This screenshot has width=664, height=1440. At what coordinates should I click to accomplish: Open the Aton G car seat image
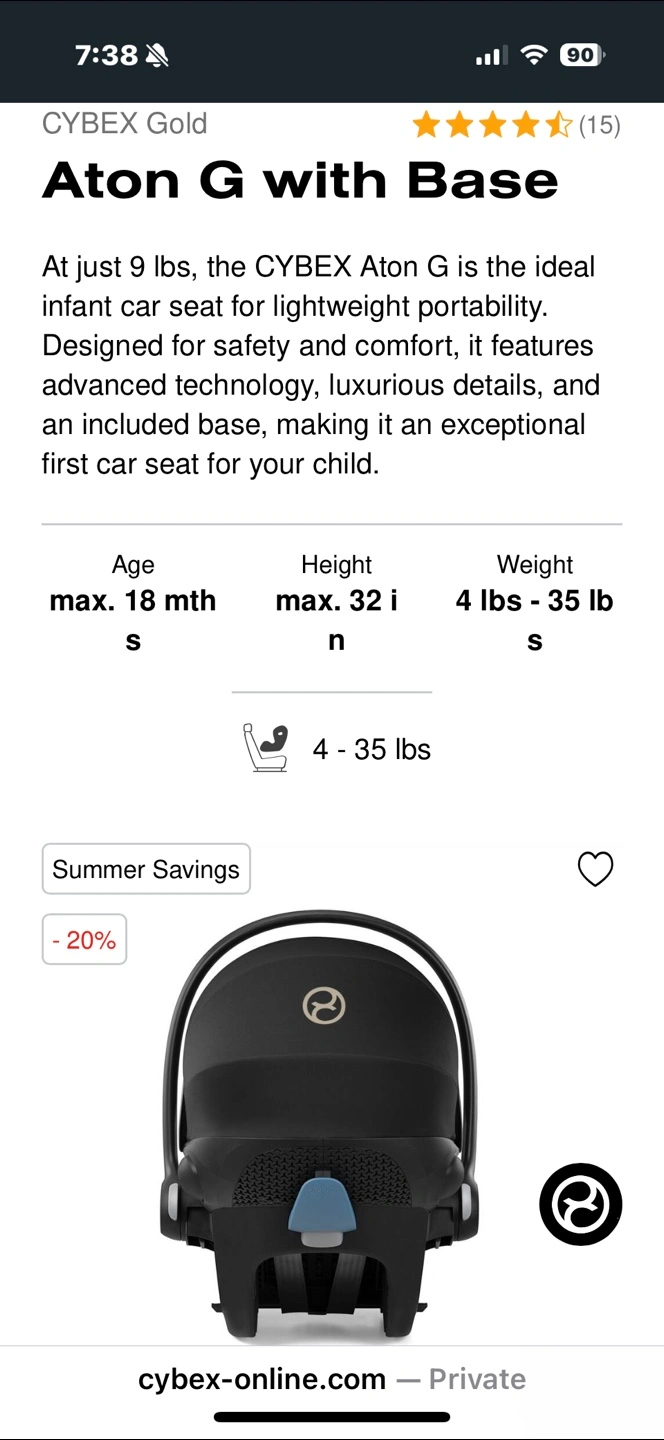(x=320, y=1127)
